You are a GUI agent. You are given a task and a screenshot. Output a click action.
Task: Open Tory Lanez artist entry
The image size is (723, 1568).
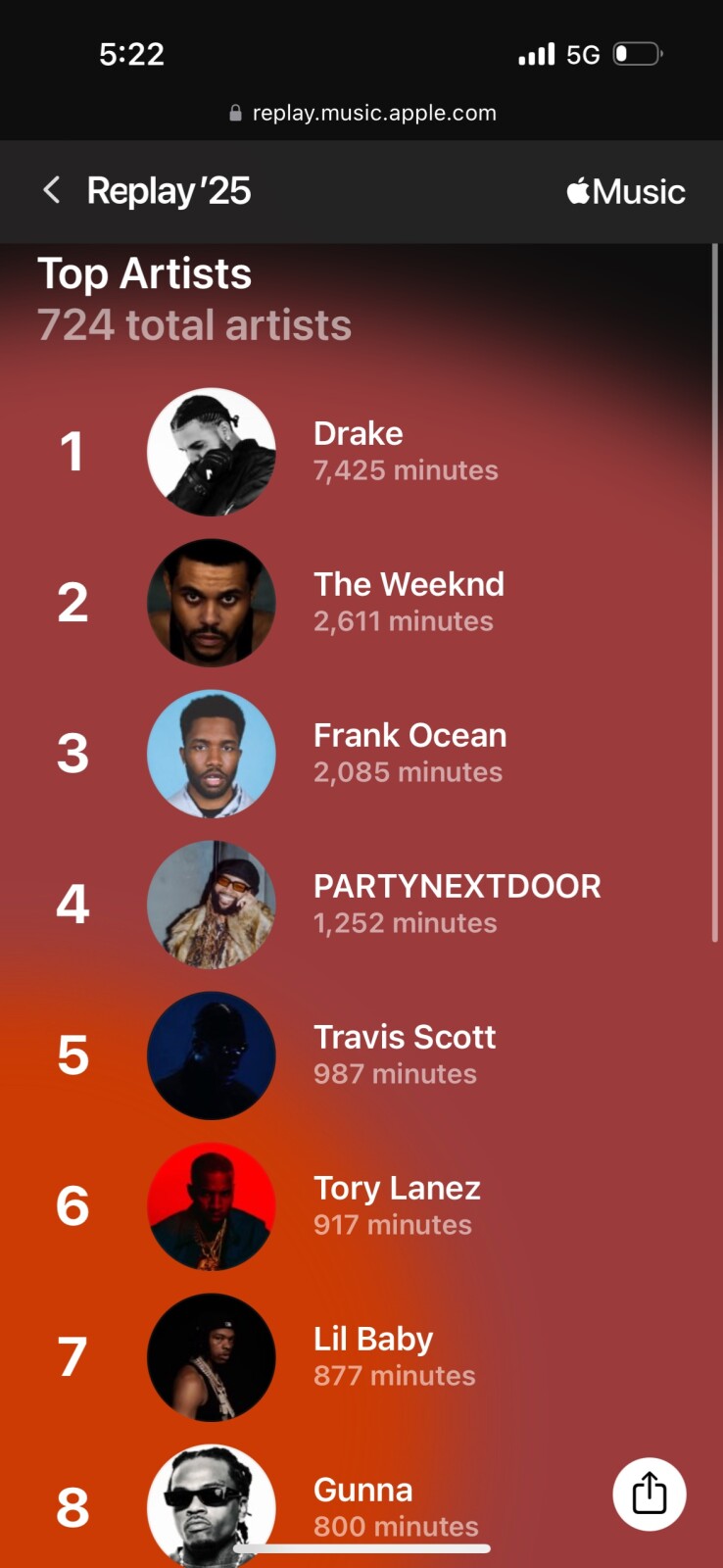point(397,1205)
